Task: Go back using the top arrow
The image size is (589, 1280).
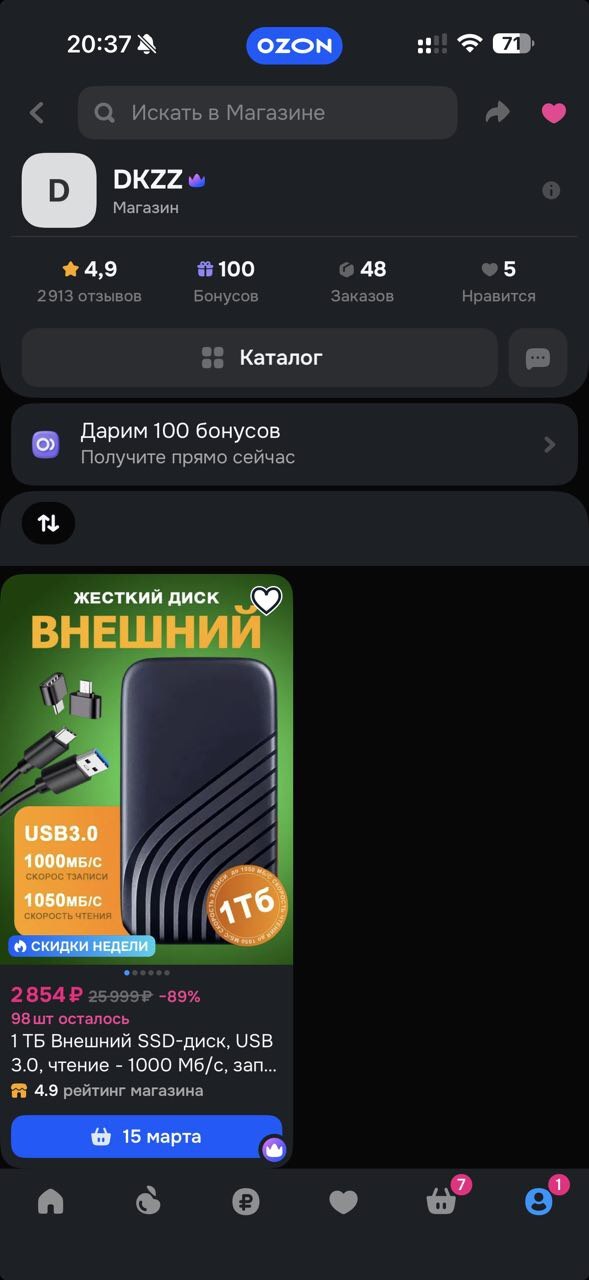Action: 37,113
